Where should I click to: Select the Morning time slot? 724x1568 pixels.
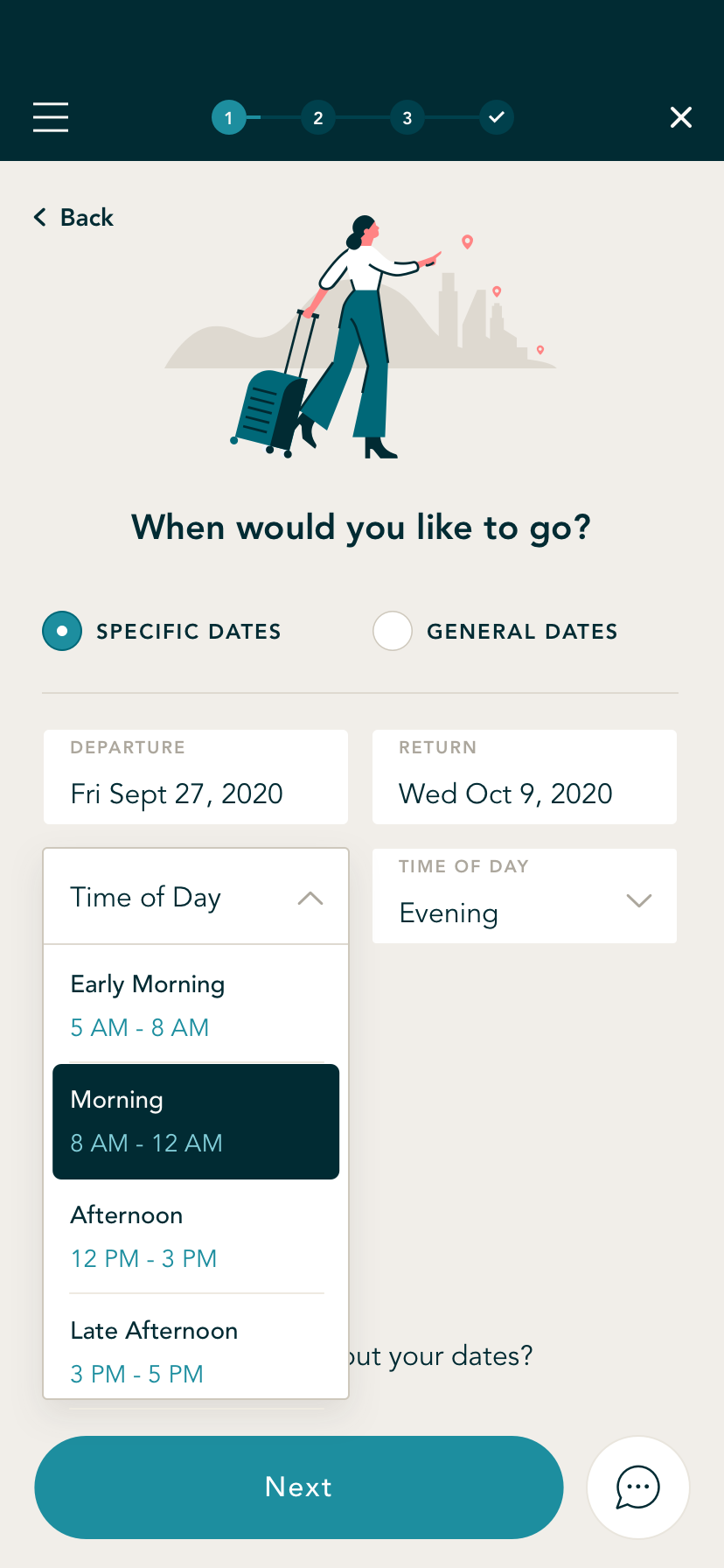tap(196, 1121)
